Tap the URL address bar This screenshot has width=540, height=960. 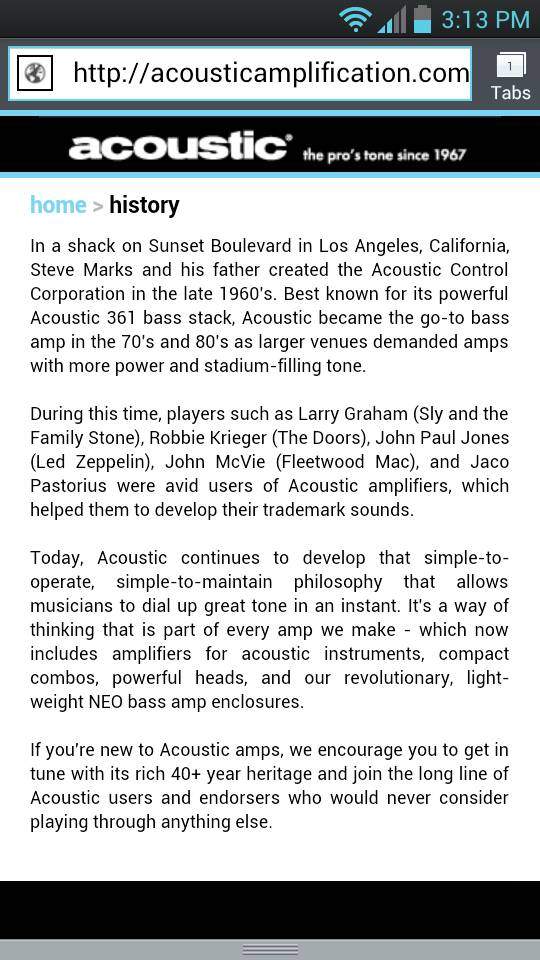(x=239, y=74)
